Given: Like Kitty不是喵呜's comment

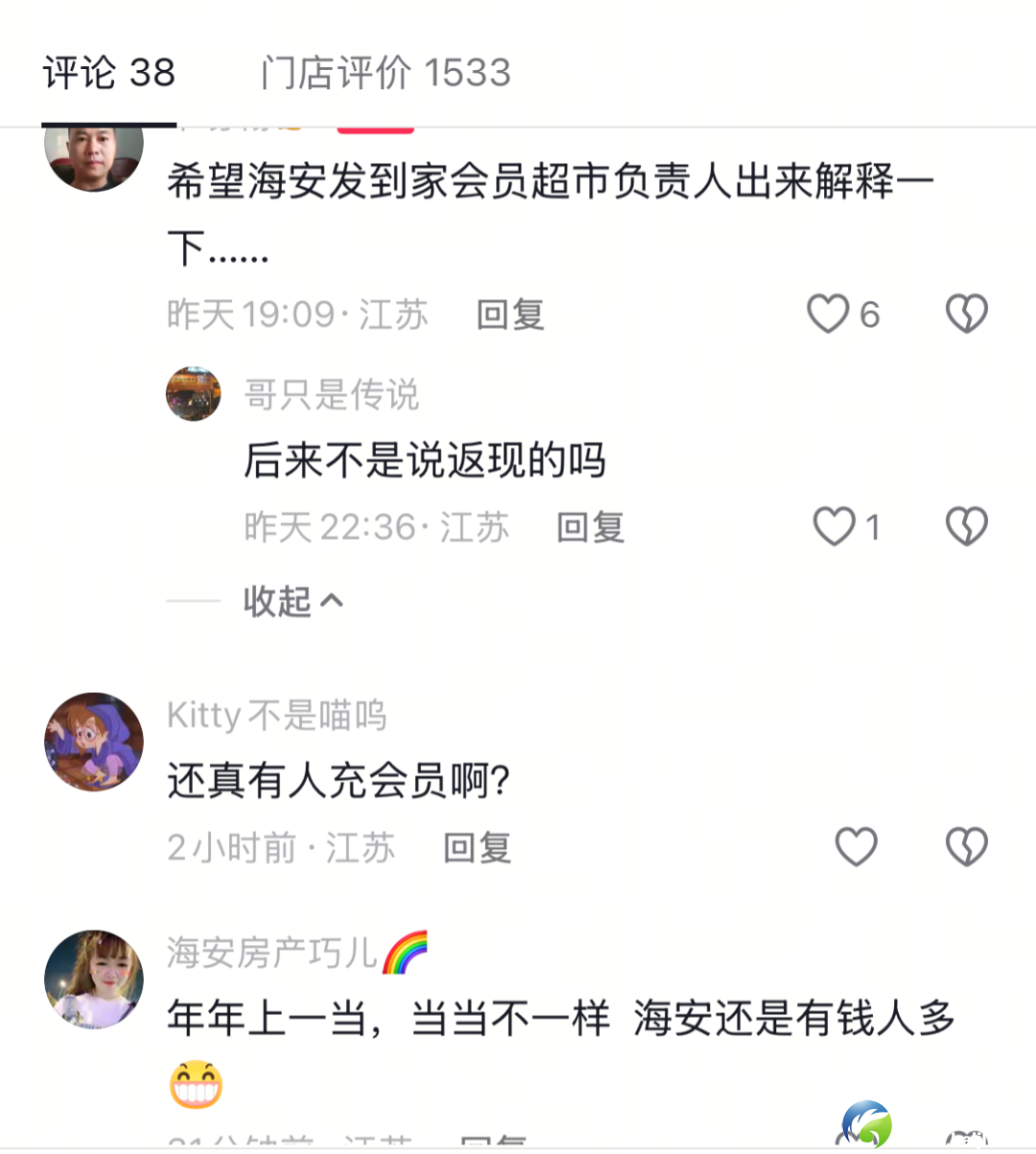Looking at the screenshot, I should tap(856, 847).
